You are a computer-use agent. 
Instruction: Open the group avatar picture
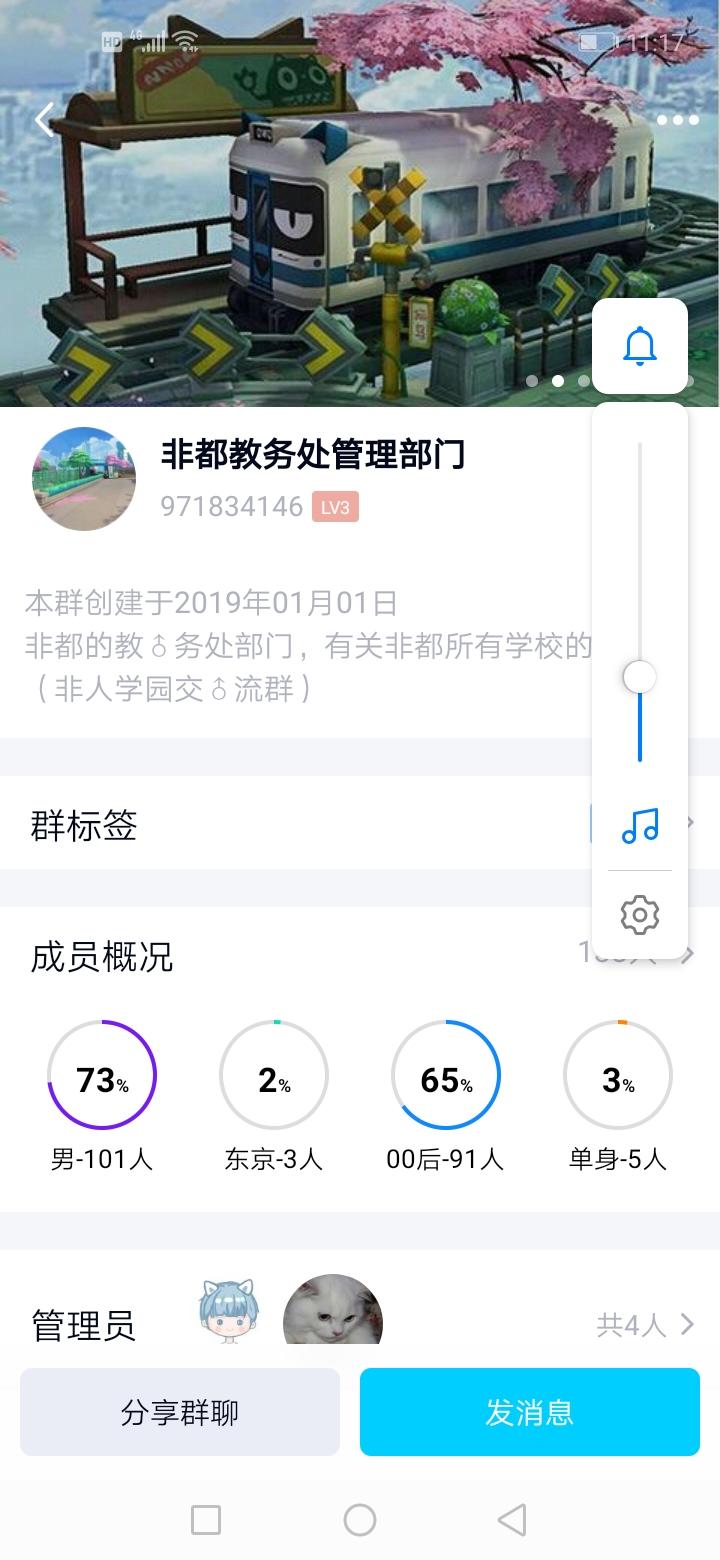[x=84, y=479]
